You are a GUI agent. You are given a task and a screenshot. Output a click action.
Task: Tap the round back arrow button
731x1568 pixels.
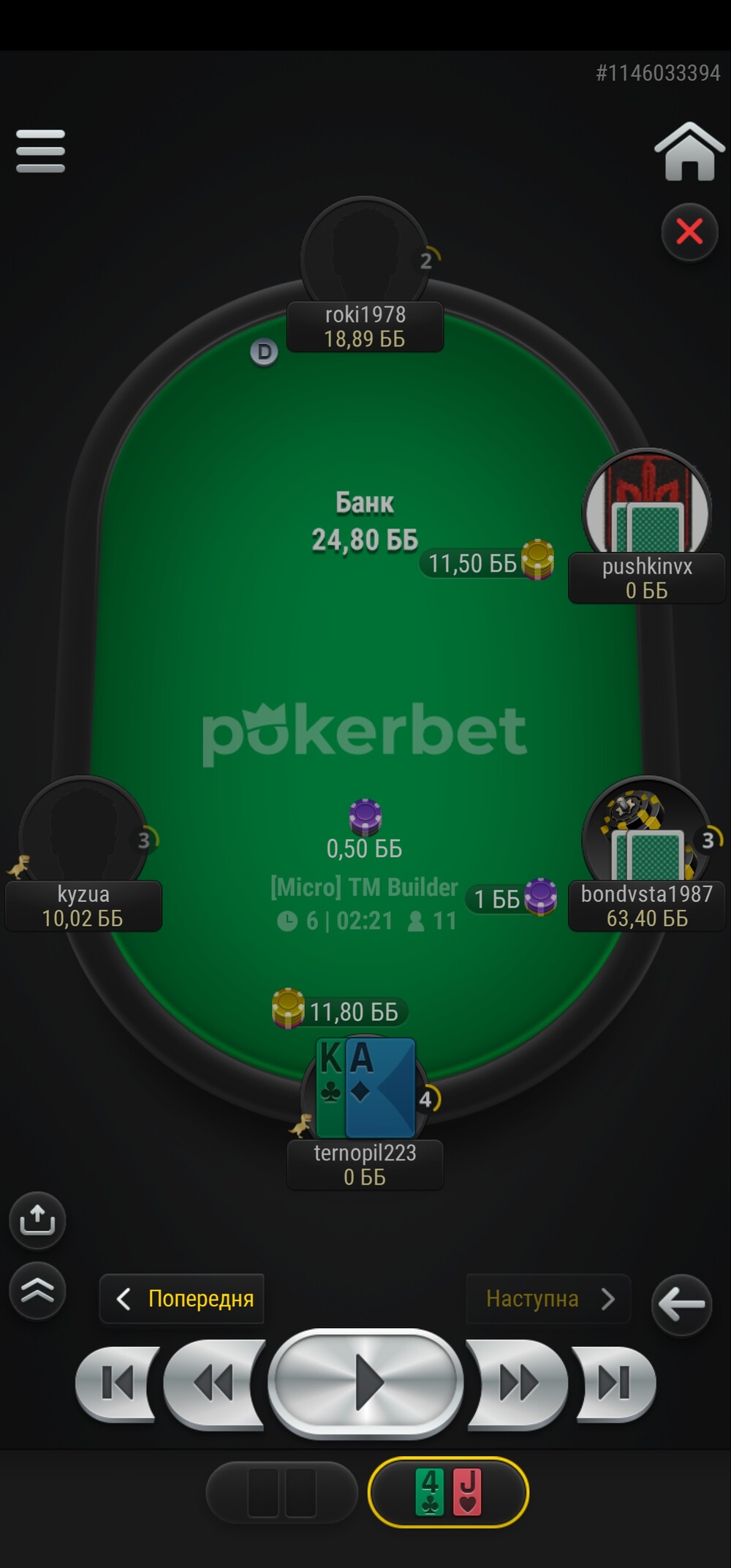[x=681, y=1304]
